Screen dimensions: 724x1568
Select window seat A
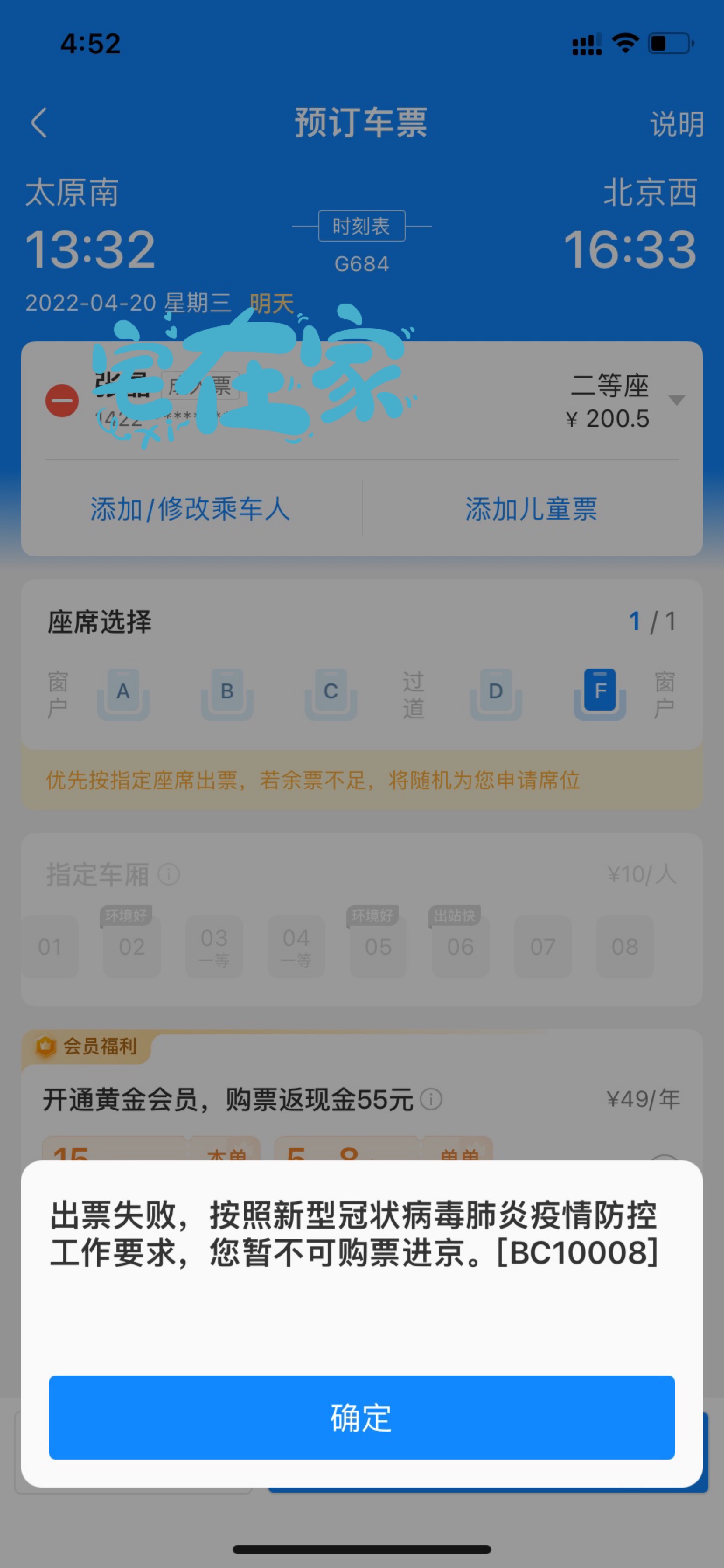click(x=123, y=693)
